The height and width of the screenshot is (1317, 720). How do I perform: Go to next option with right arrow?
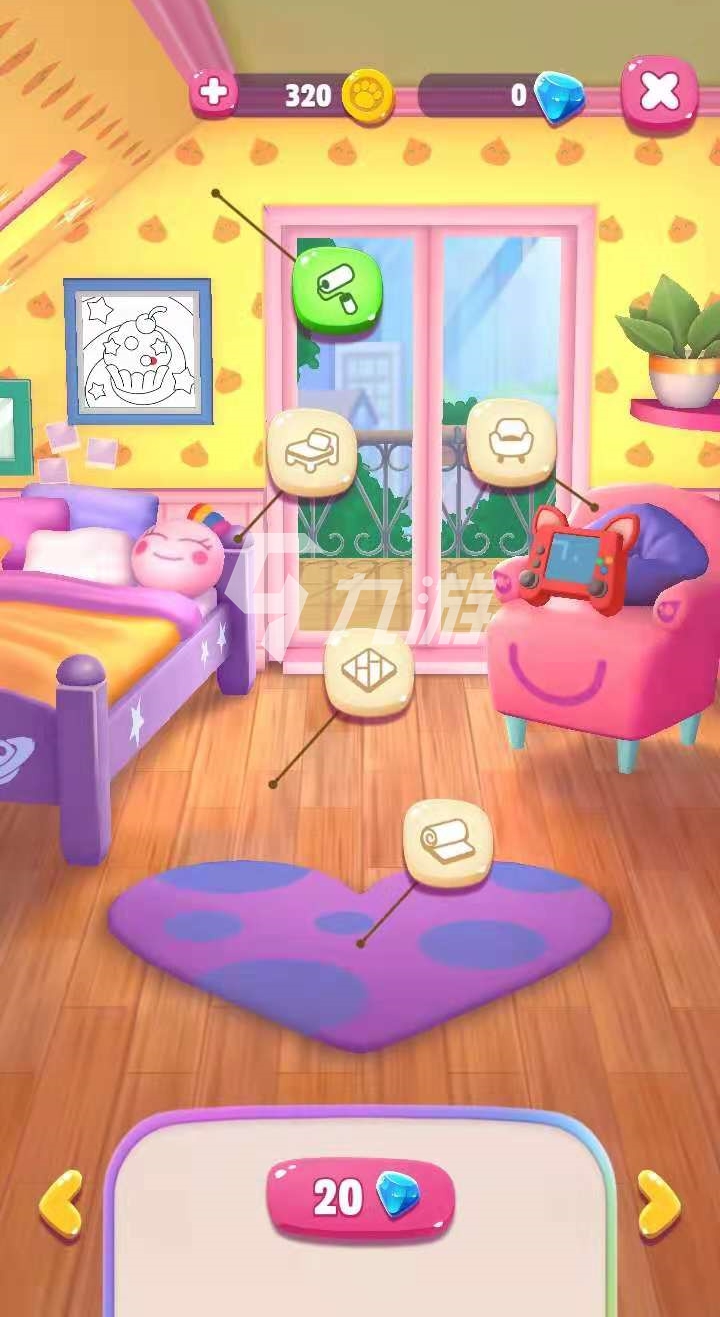[659, 1204]
